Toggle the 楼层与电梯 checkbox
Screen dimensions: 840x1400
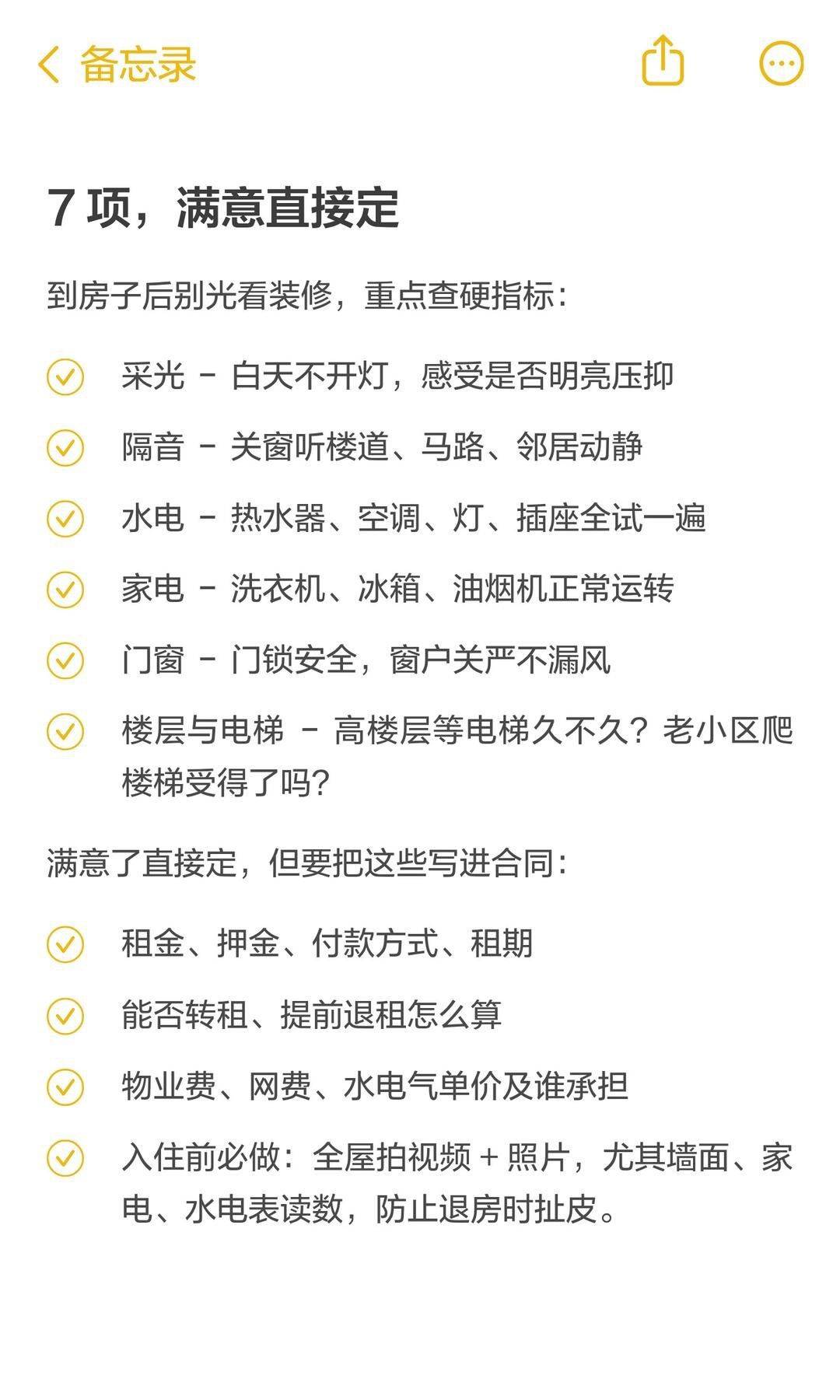click(x=66, y=730)
